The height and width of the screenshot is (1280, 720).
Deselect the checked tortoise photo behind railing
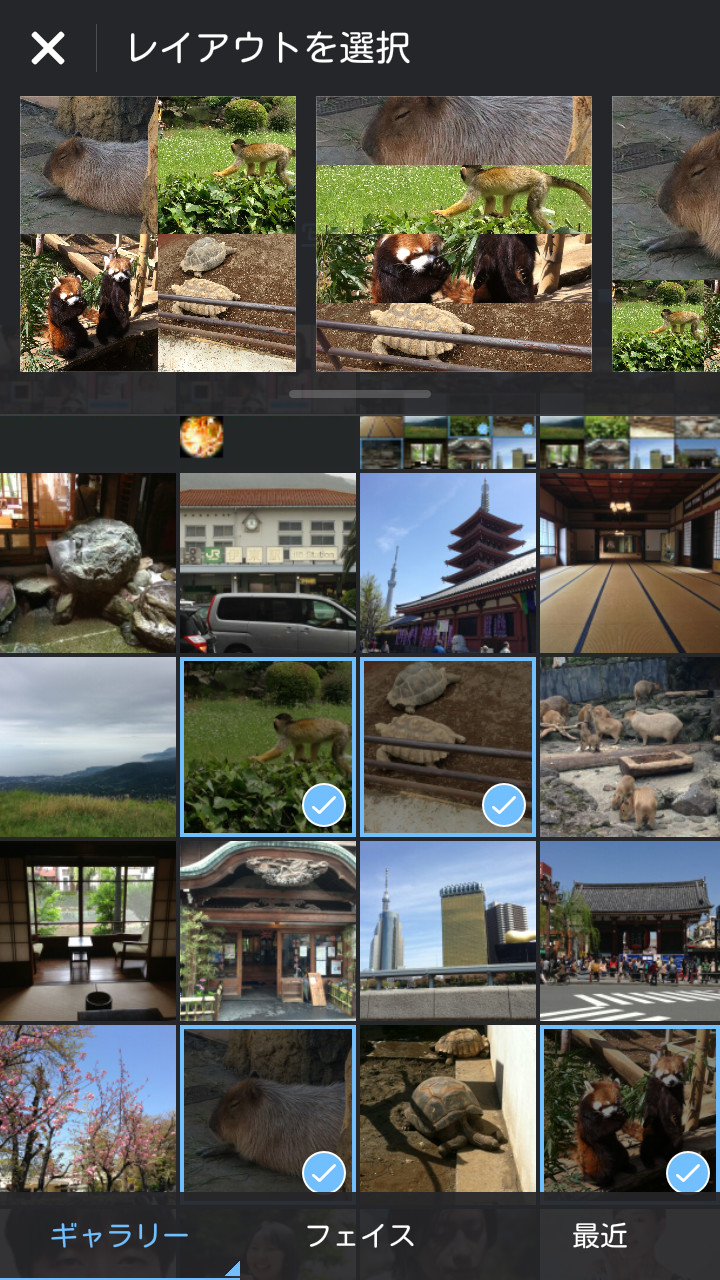click(x=448, y=746)
